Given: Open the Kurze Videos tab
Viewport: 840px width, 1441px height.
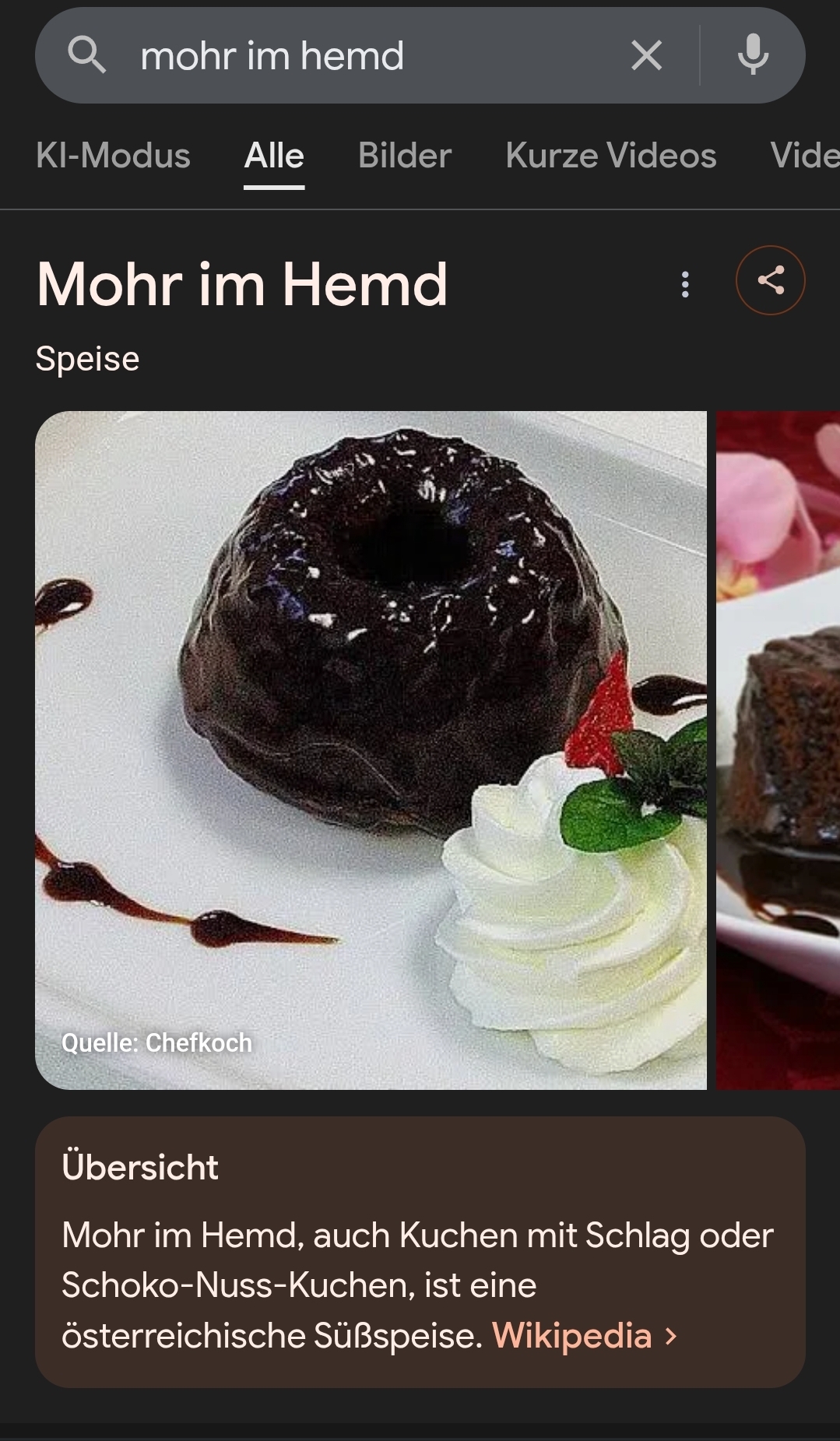Looking at the screenshot, I should pyautogui.click(x=611, y=156).
